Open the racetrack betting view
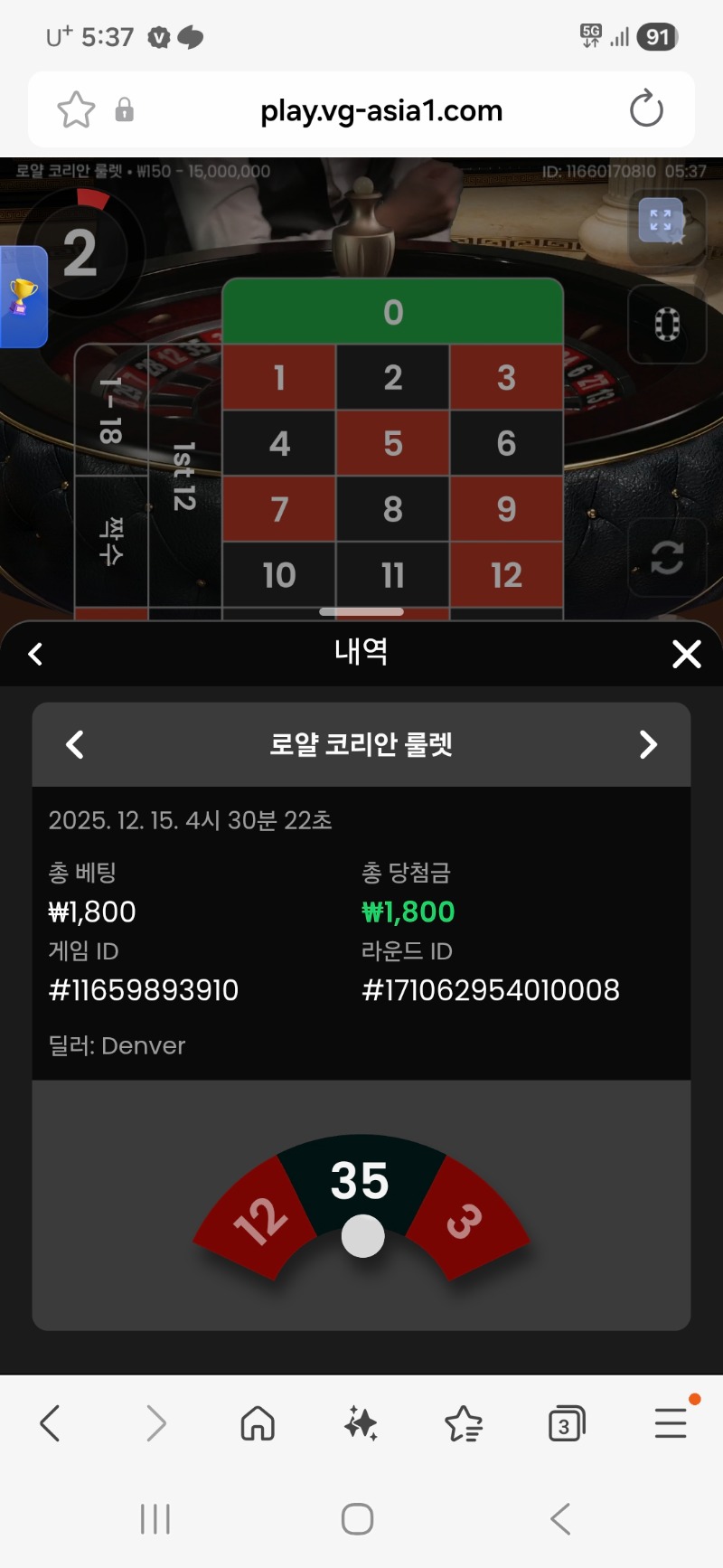723x1568 pixels. 666,325
